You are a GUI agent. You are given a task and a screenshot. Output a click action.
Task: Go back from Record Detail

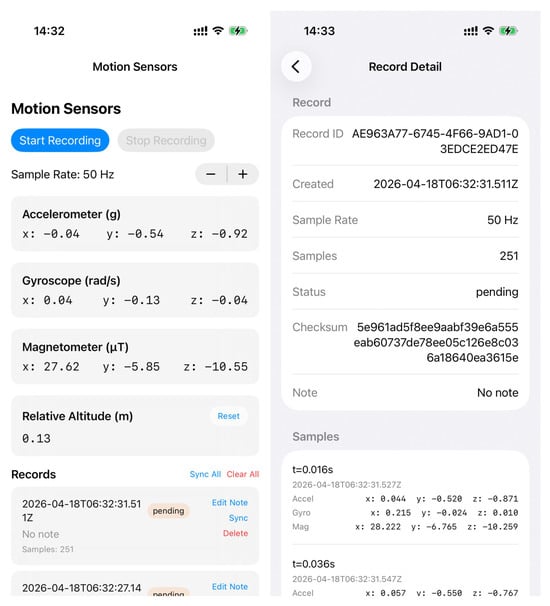[296, 66]
